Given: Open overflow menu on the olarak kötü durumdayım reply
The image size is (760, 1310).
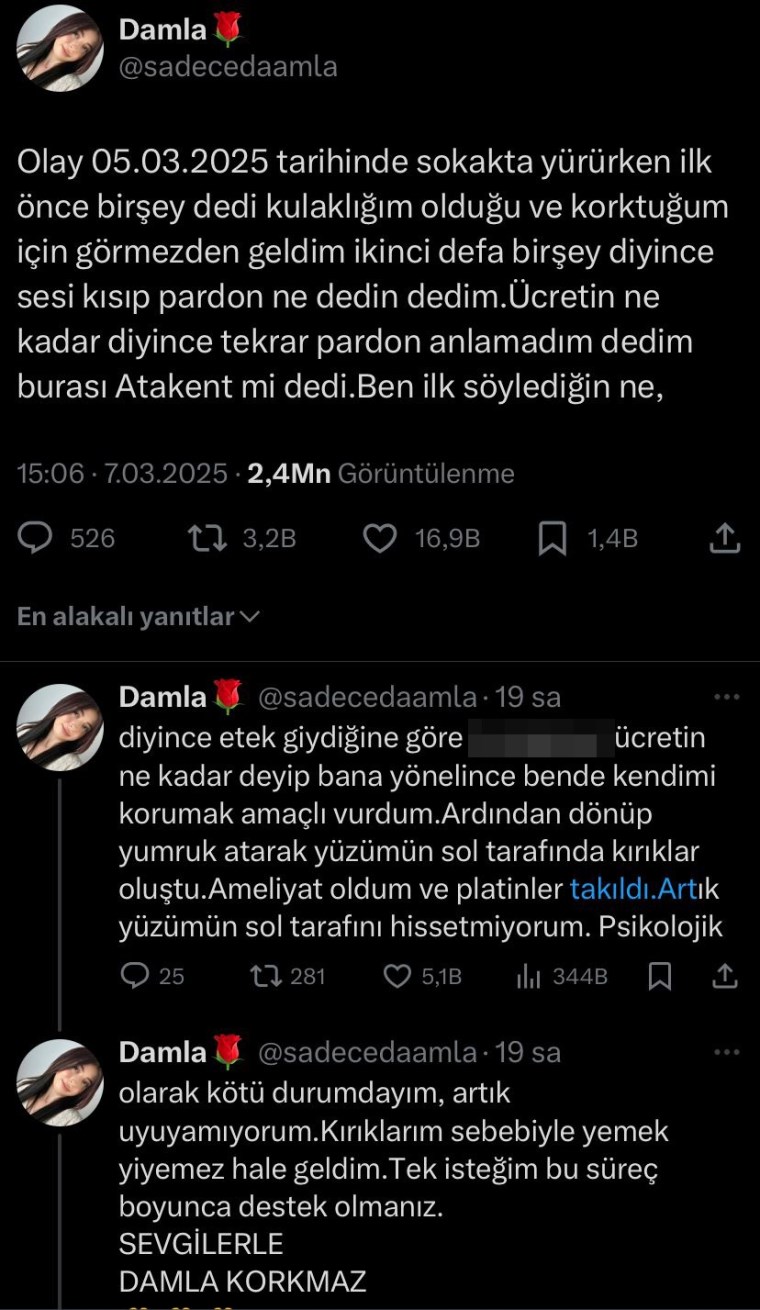Looking at the screenshot, I should (724, 1052).
